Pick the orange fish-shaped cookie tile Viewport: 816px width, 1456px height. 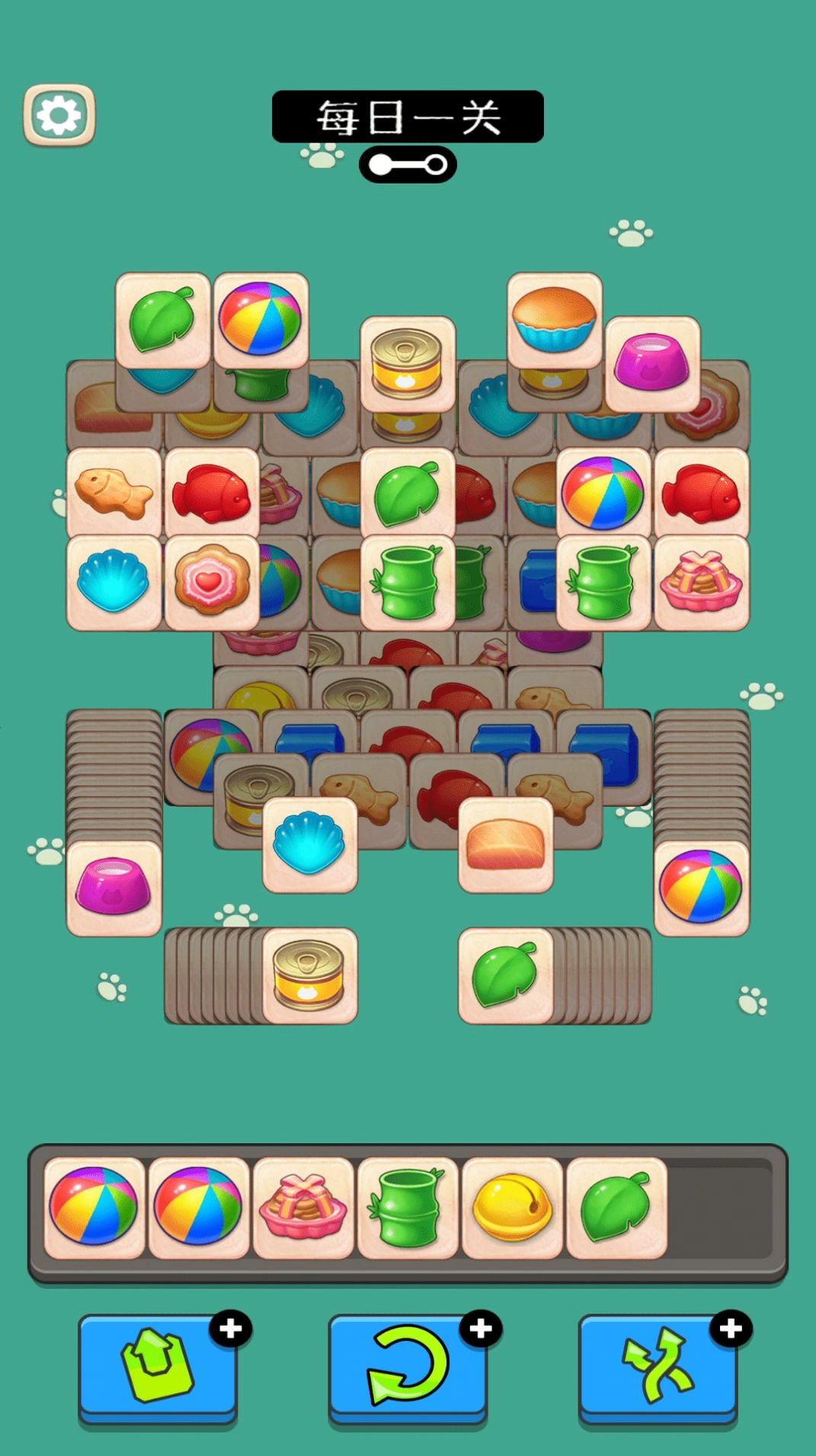[114, 494]
